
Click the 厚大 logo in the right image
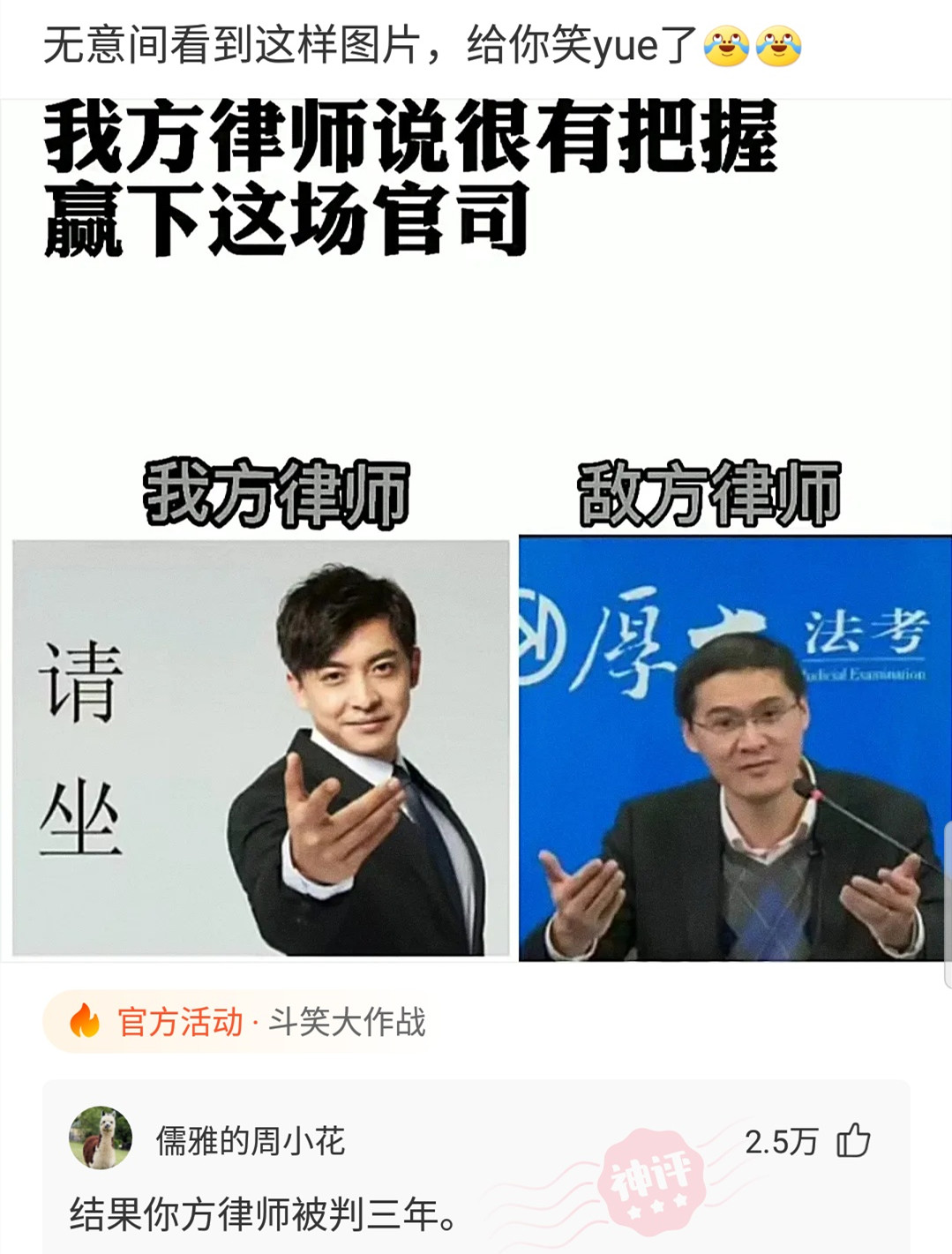point(639,633)
